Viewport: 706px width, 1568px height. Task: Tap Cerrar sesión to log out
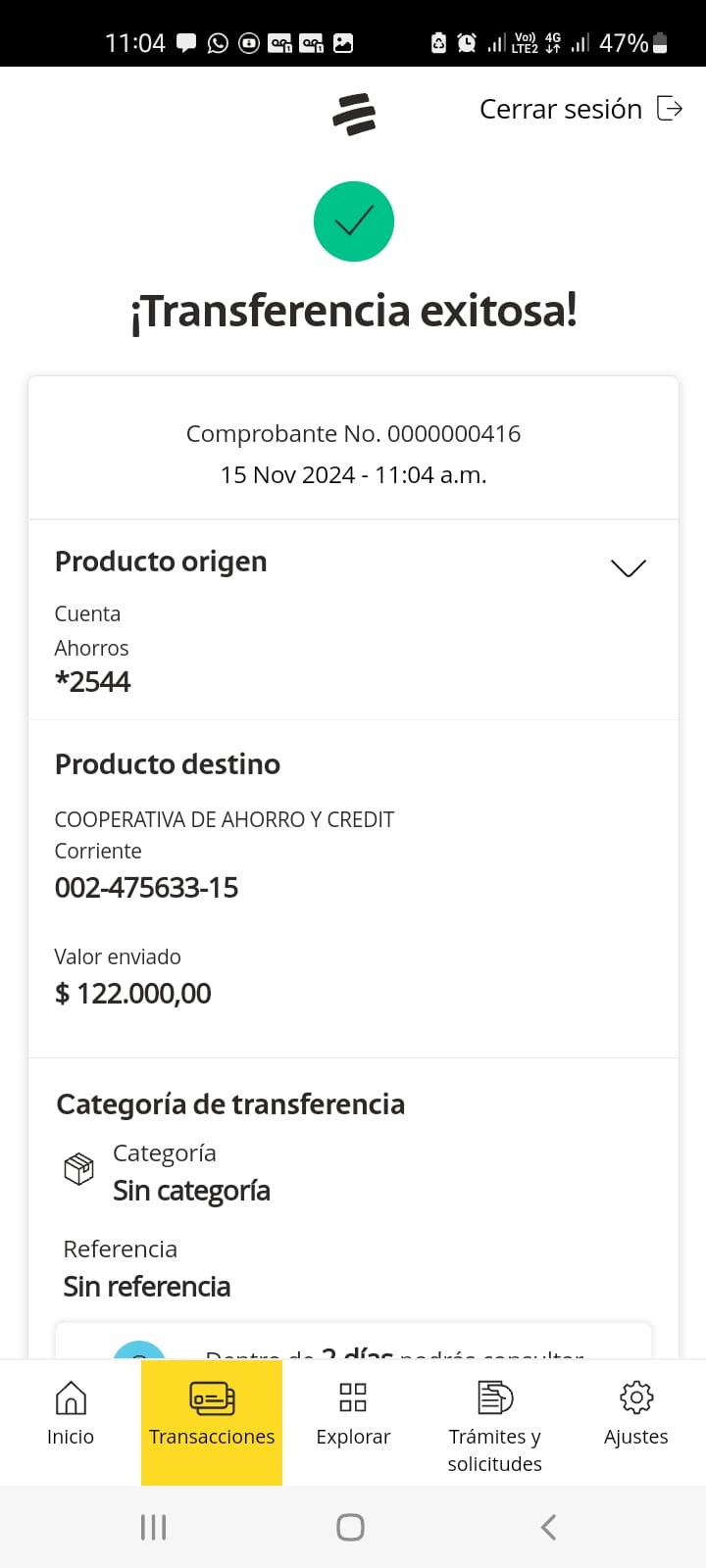[580, 109]
